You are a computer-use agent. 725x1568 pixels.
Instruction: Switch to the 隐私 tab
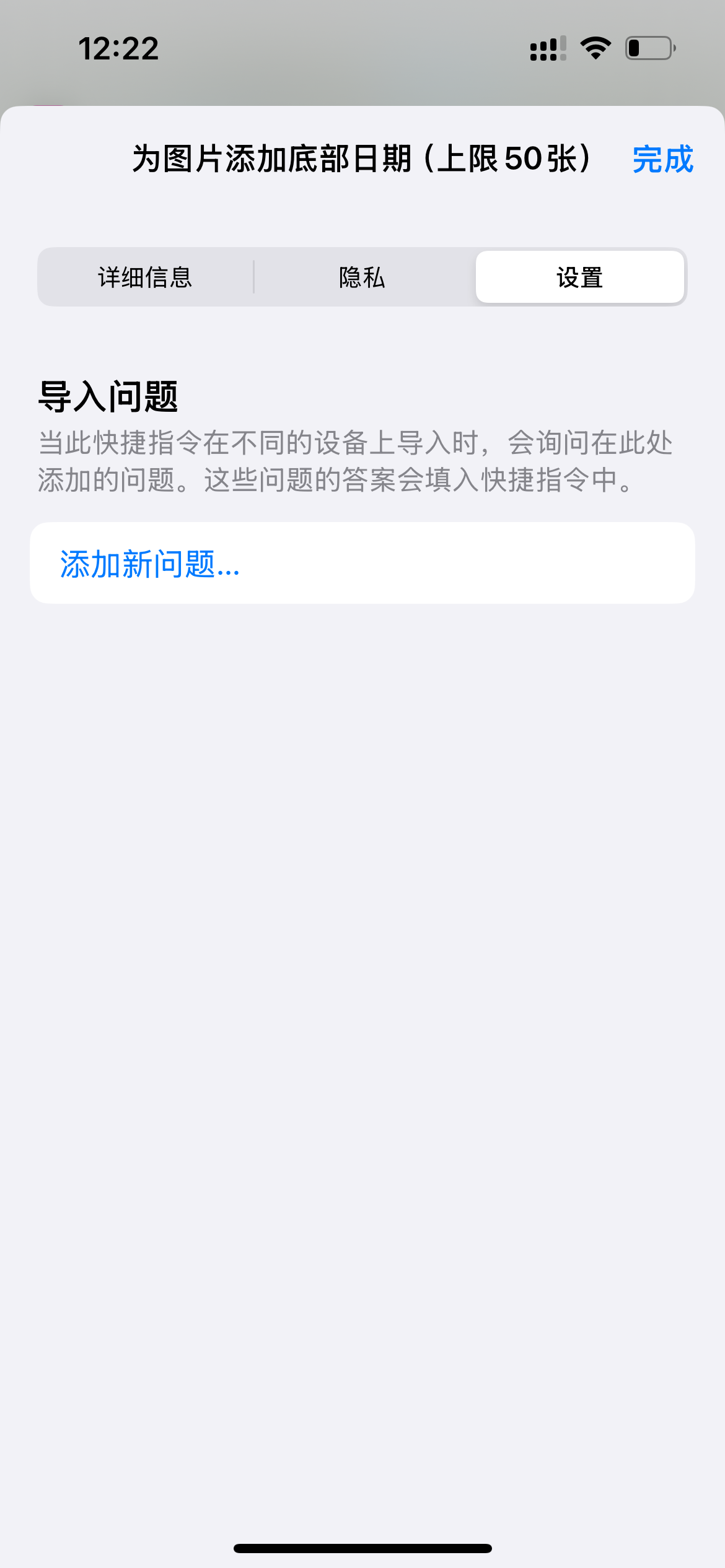pyautogui.click(x=362, y=277)
